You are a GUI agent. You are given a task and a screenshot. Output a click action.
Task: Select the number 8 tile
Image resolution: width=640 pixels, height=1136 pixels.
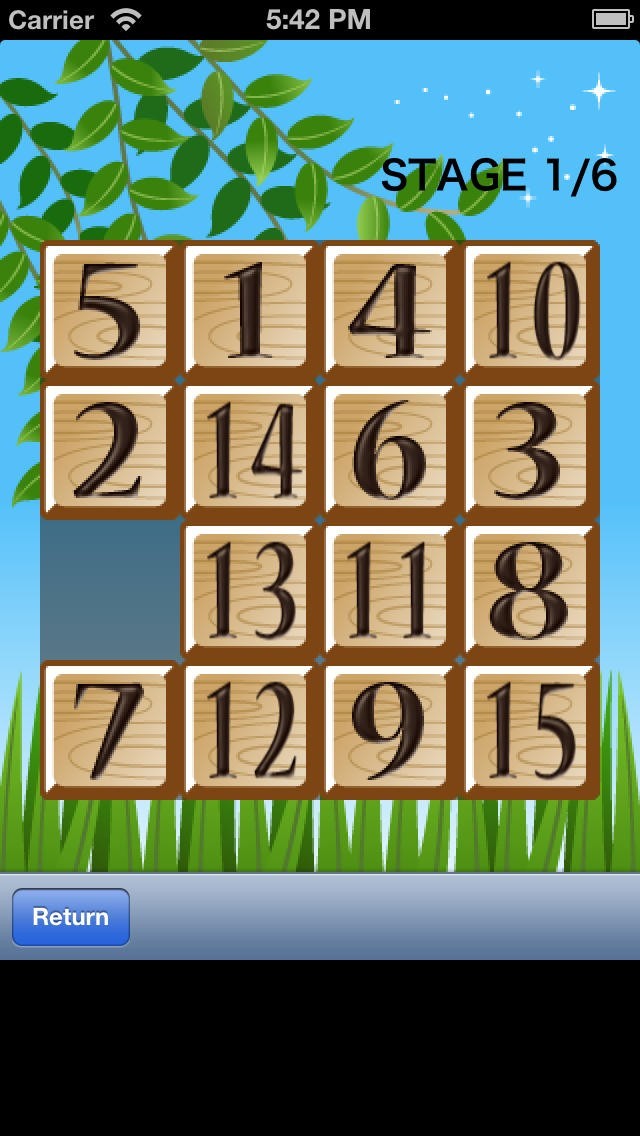coord(530,590)
